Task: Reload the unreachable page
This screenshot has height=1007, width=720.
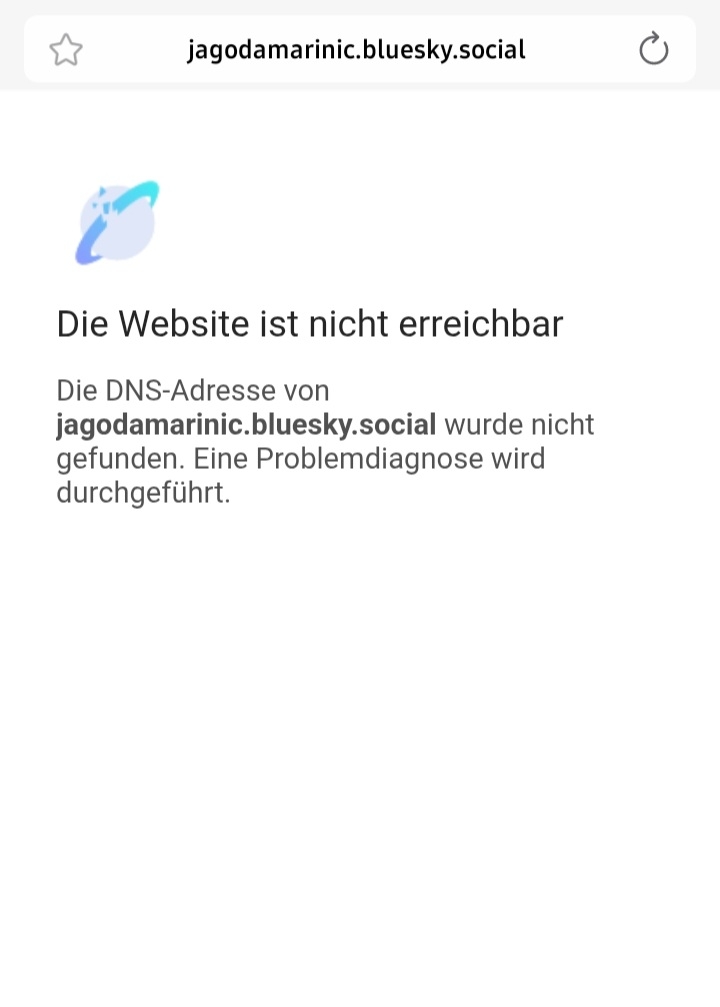Action: coord(653,48)
